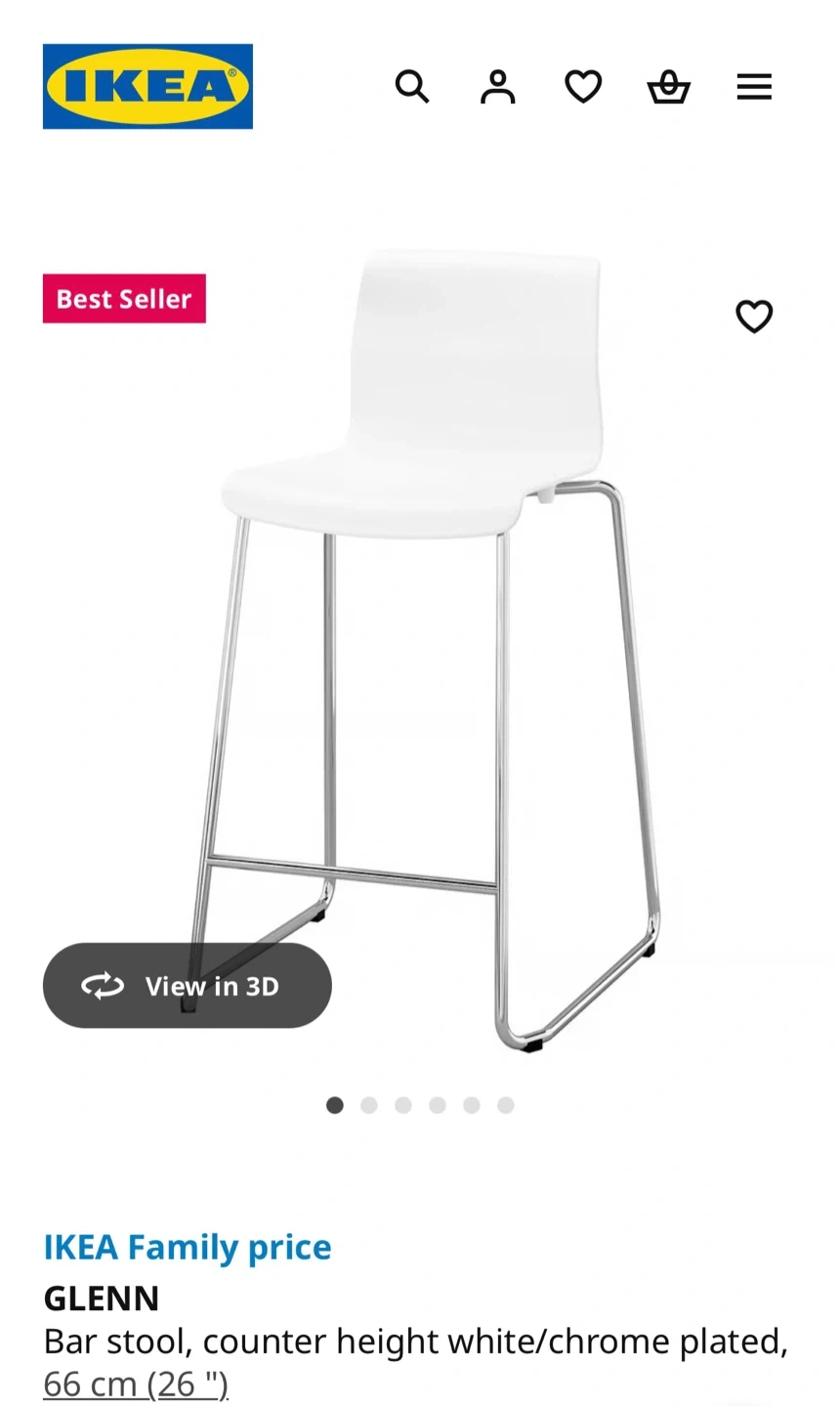This screenshot has width=840, height=1407.
Task: Open the 66 cm (26 ") size link
Action: pos(136,1384)
